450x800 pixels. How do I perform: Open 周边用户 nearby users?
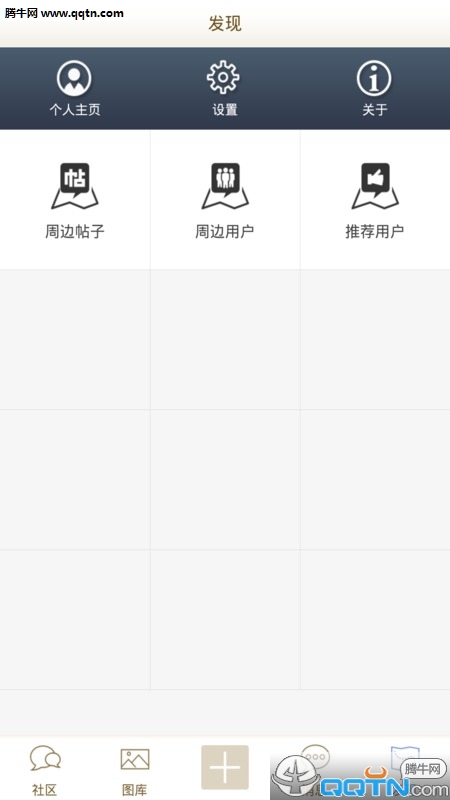click(225, 200)
